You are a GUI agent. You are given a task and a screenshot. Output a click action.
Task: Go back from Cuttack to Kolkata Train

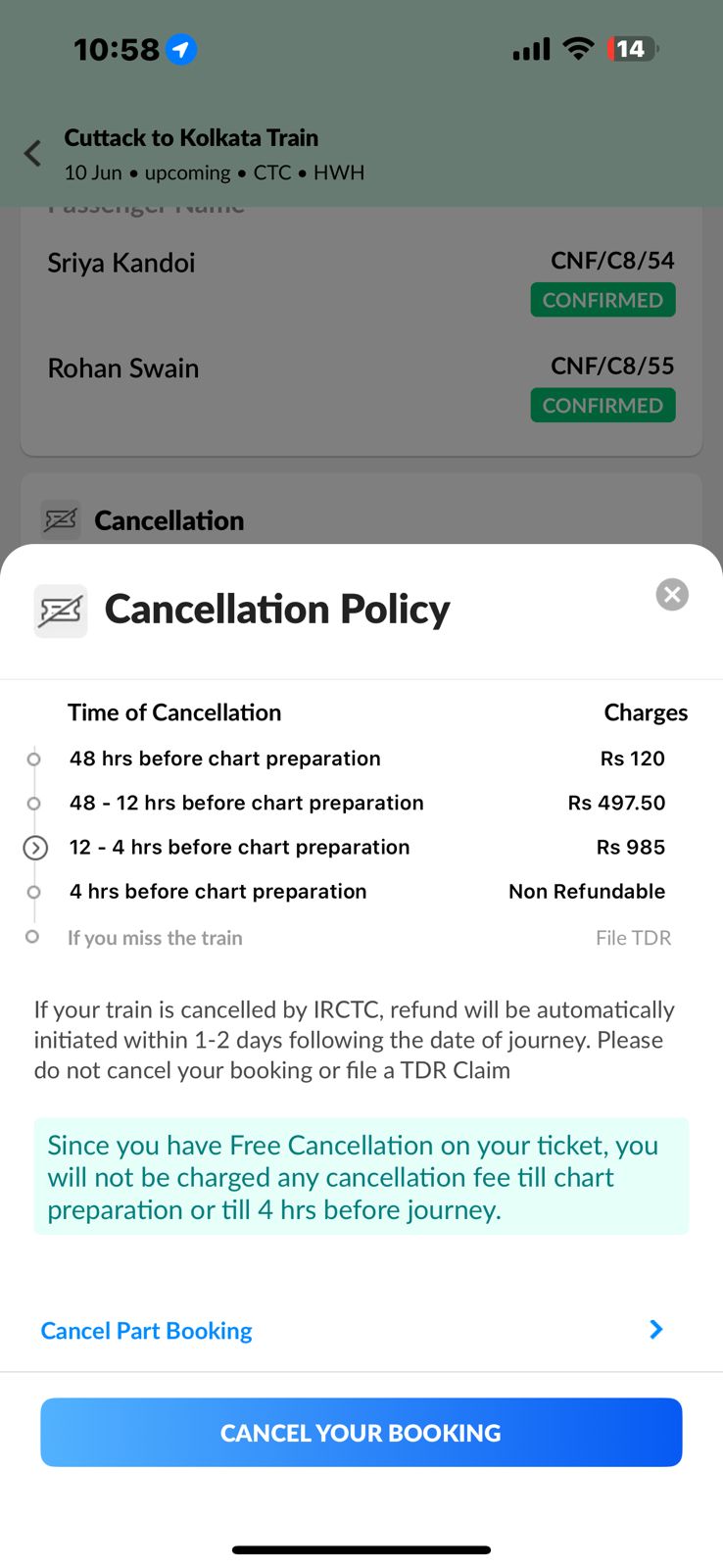click(x=33, y=154)
